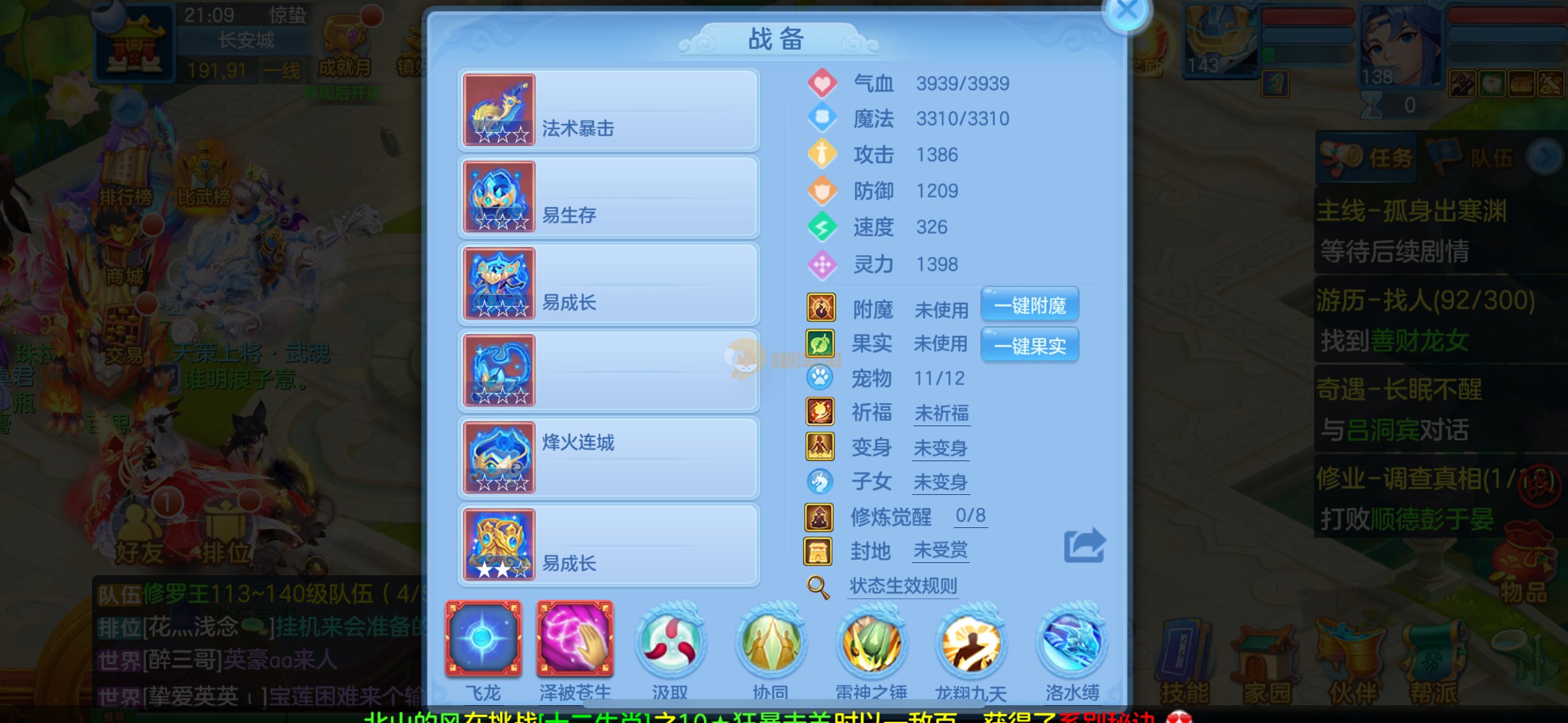The image size is (1568, 723).
Task: Tap the 未变身 link beside 变身
Action: pos(940,448)
